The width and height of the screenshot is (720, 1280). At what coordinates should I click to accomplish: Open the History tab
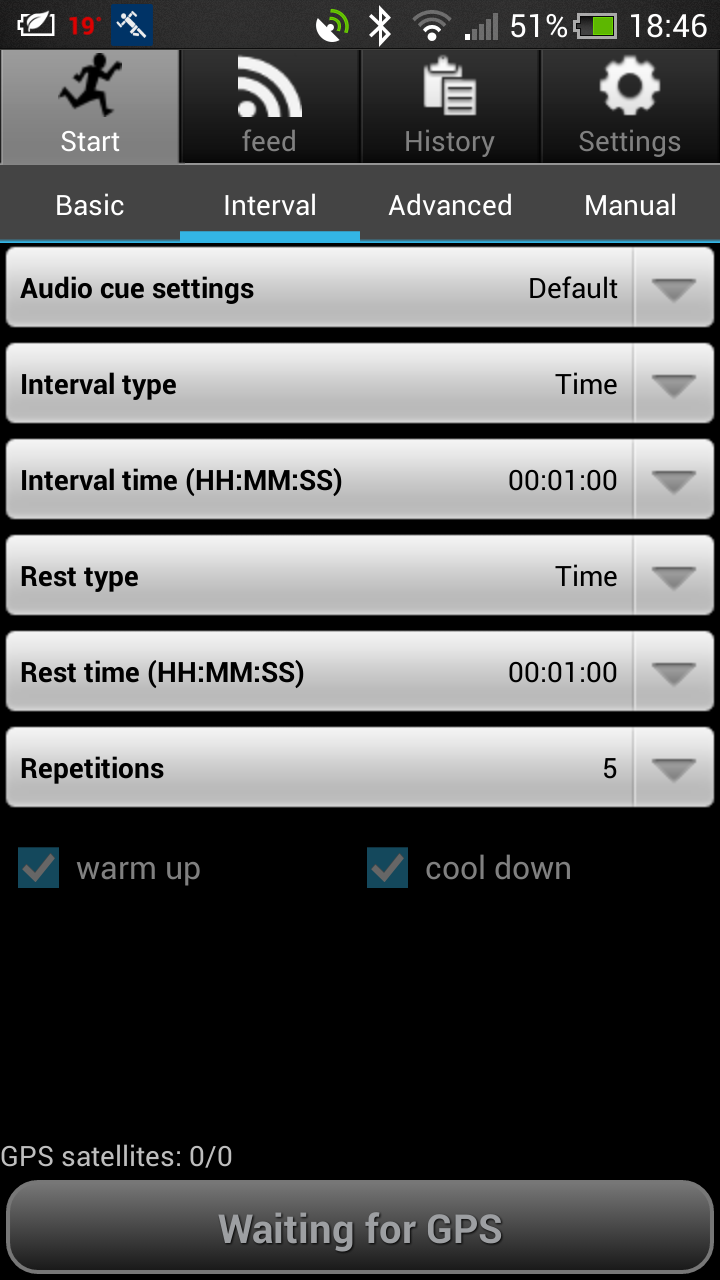pyautogui.click(x=450, y=107)
